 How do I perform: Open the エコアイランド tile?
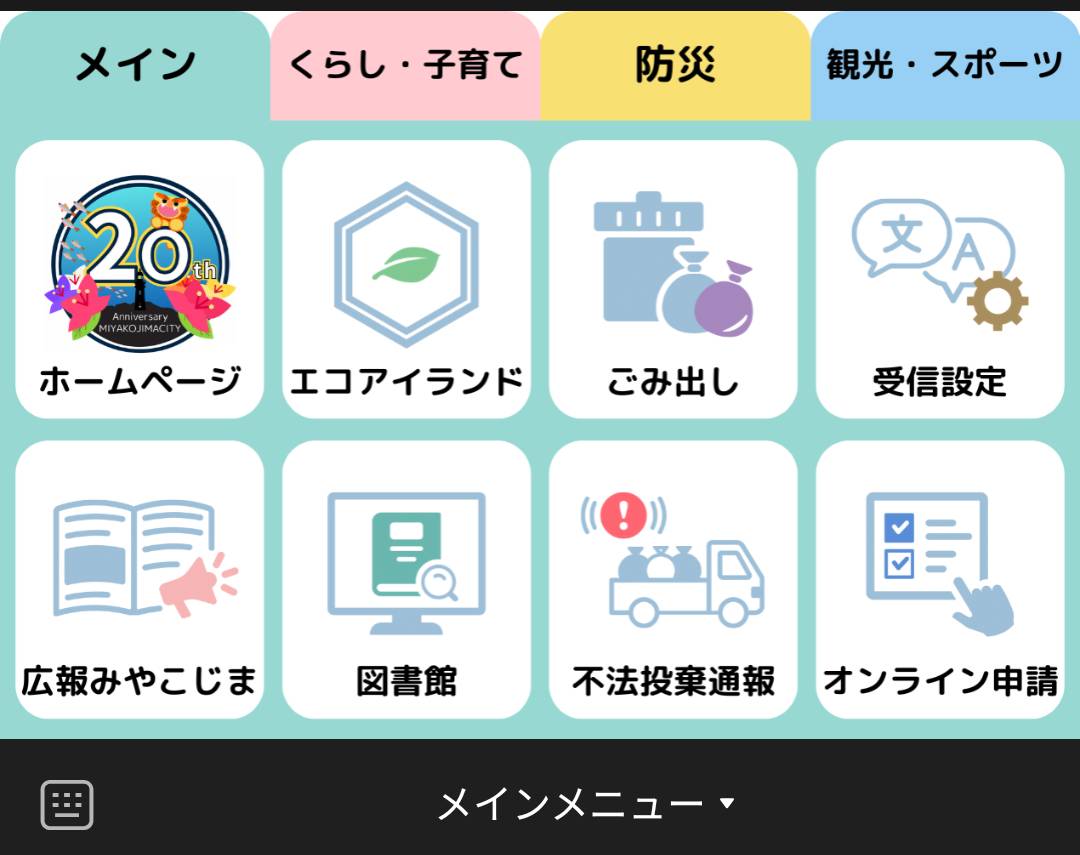pos(406,279)
